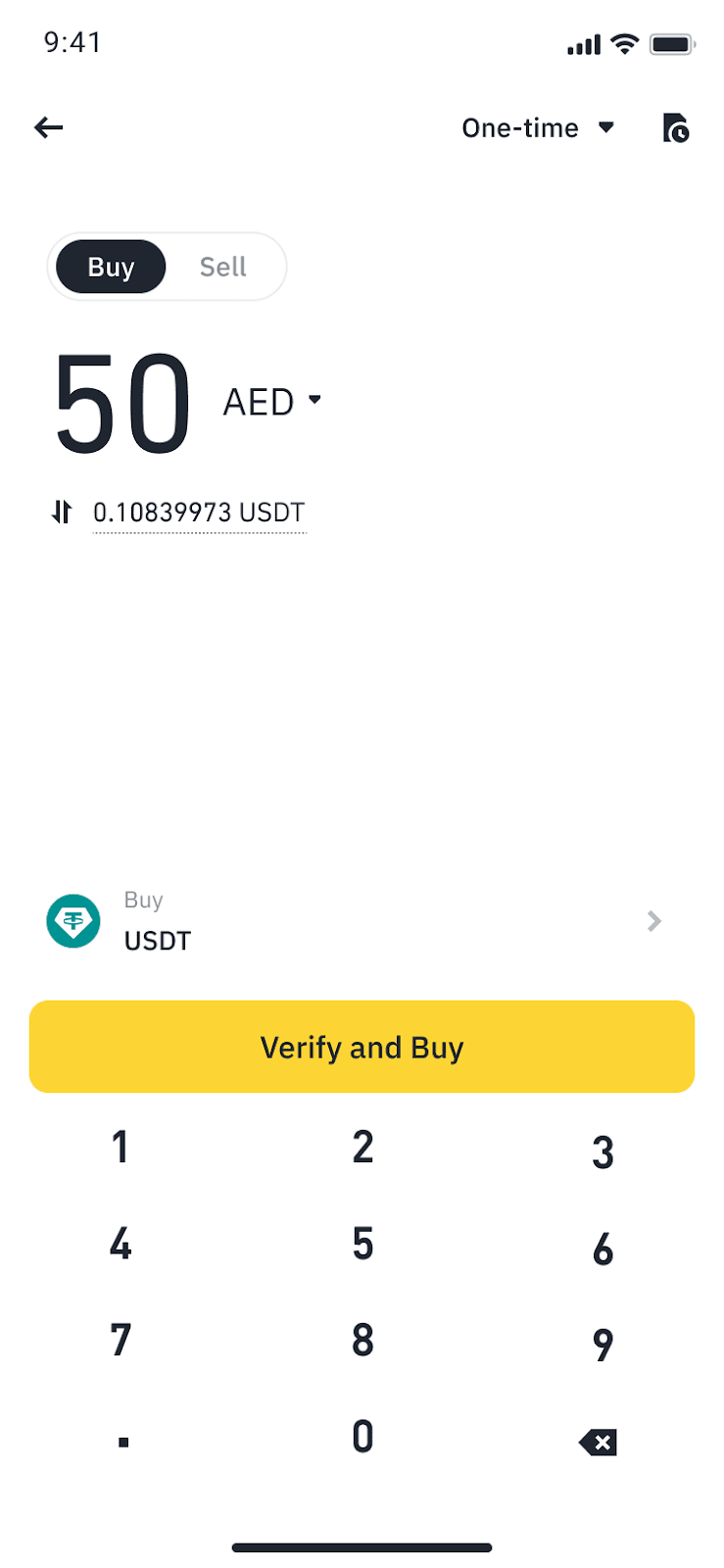The height and width of the screenshot is (1568, 724).
Task: Enter digit 9 on the keypad
Action: (603, 1346)
